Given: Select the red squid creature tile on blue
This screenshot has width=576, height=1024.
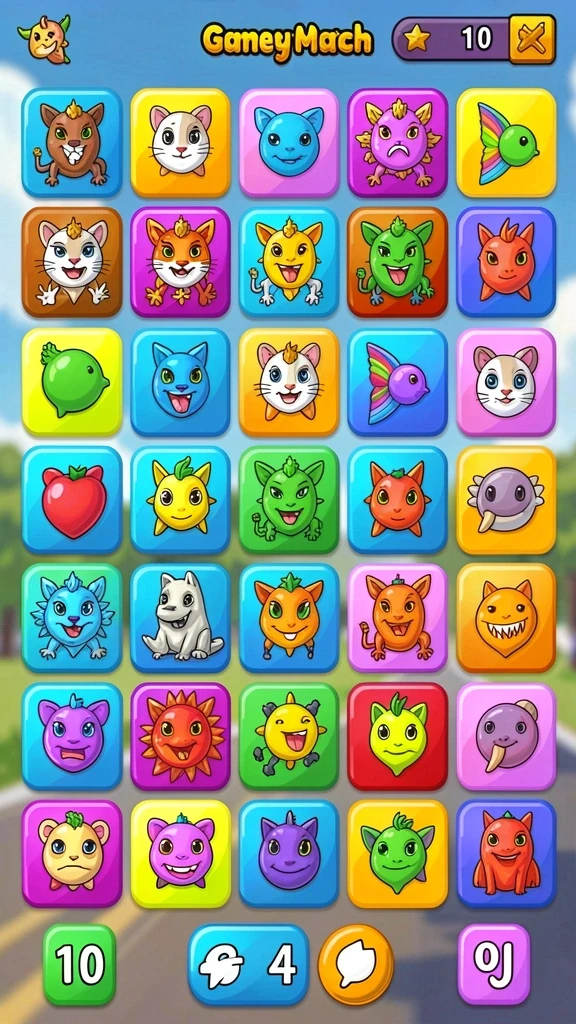Looking at the screenshot, I should [x=506, y=854].
